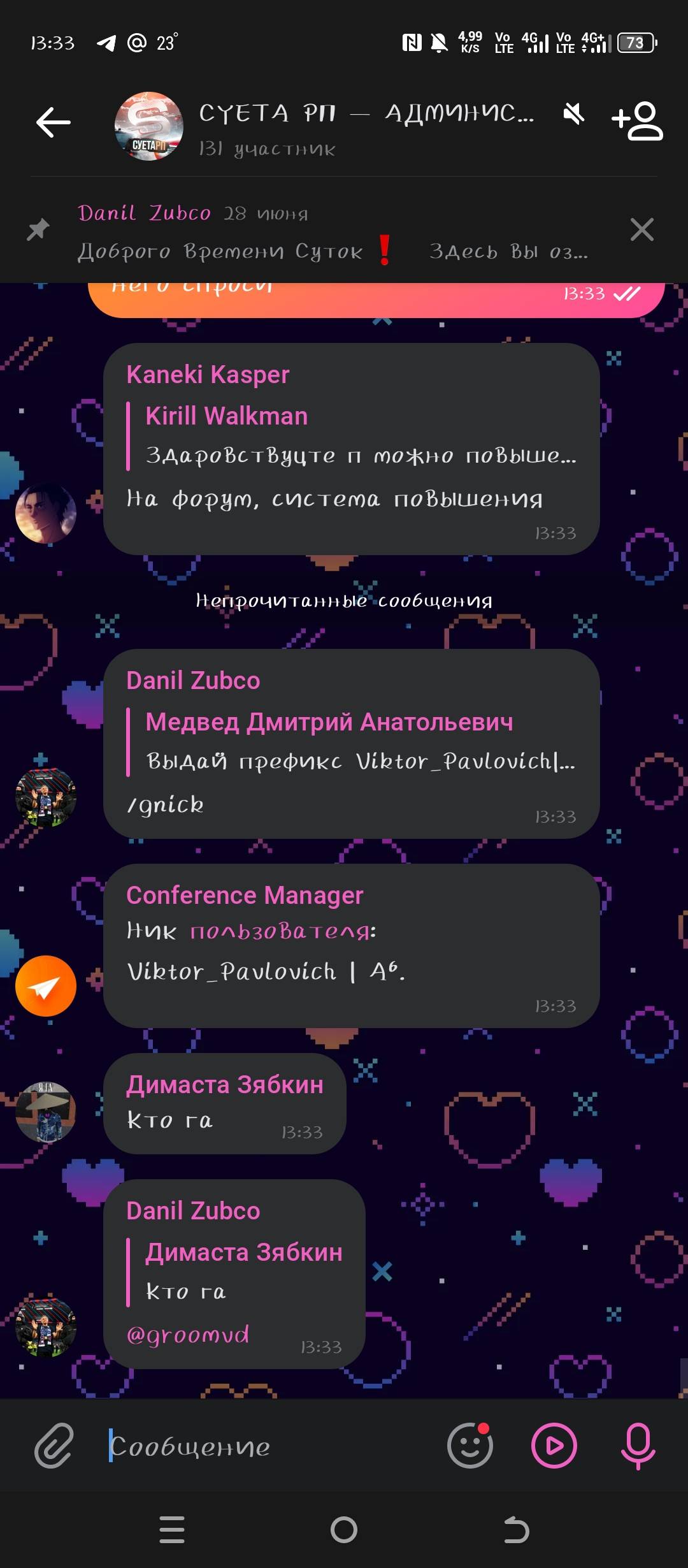Tap the @groomvd mention link

(189, 1335)
